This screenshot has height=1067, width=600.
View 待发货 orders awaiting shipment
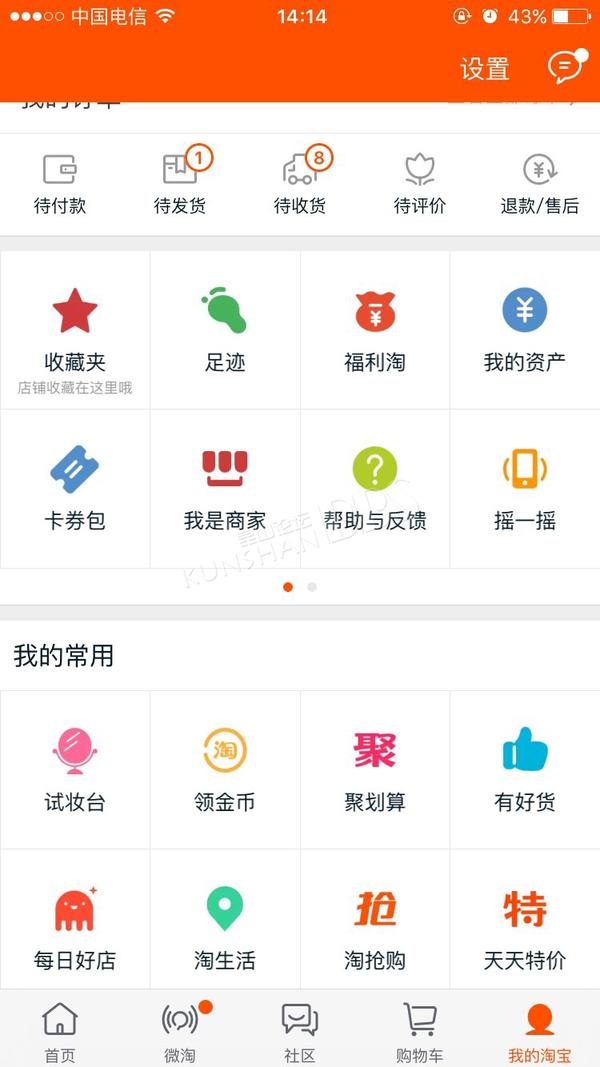pyautogui.click(x=180, y=183)
